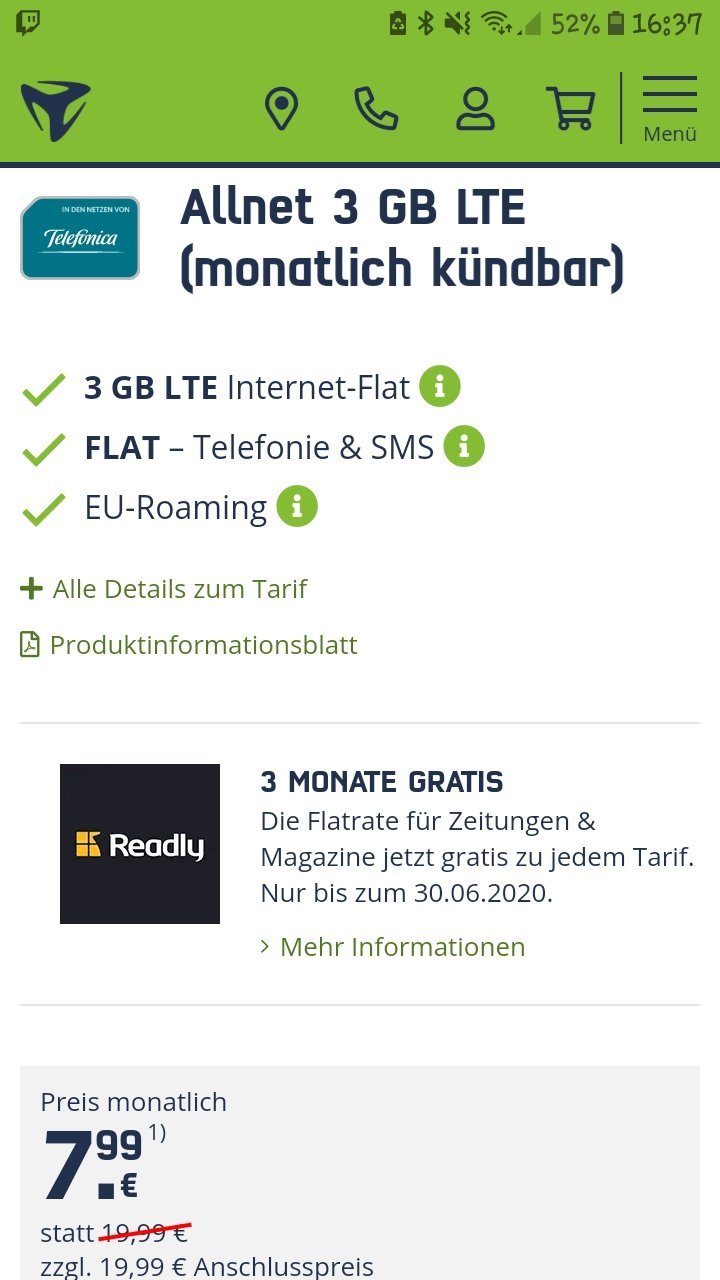Tap the phone contact icon
720x1280 pixels.
pos(376,109)
